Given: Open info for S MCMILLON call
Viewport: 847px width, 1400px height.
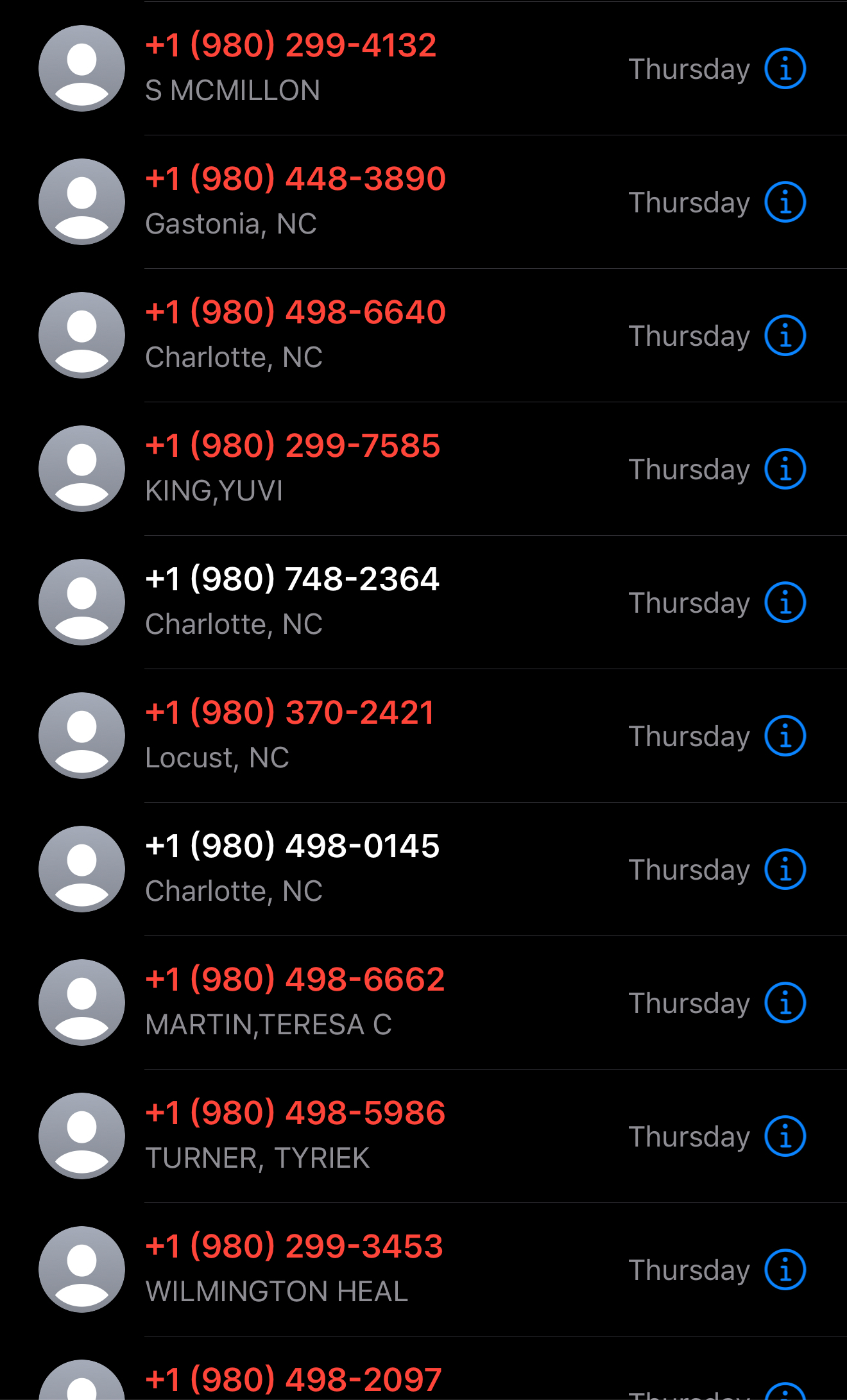Looking at the screenshot, I should (785, 69).
